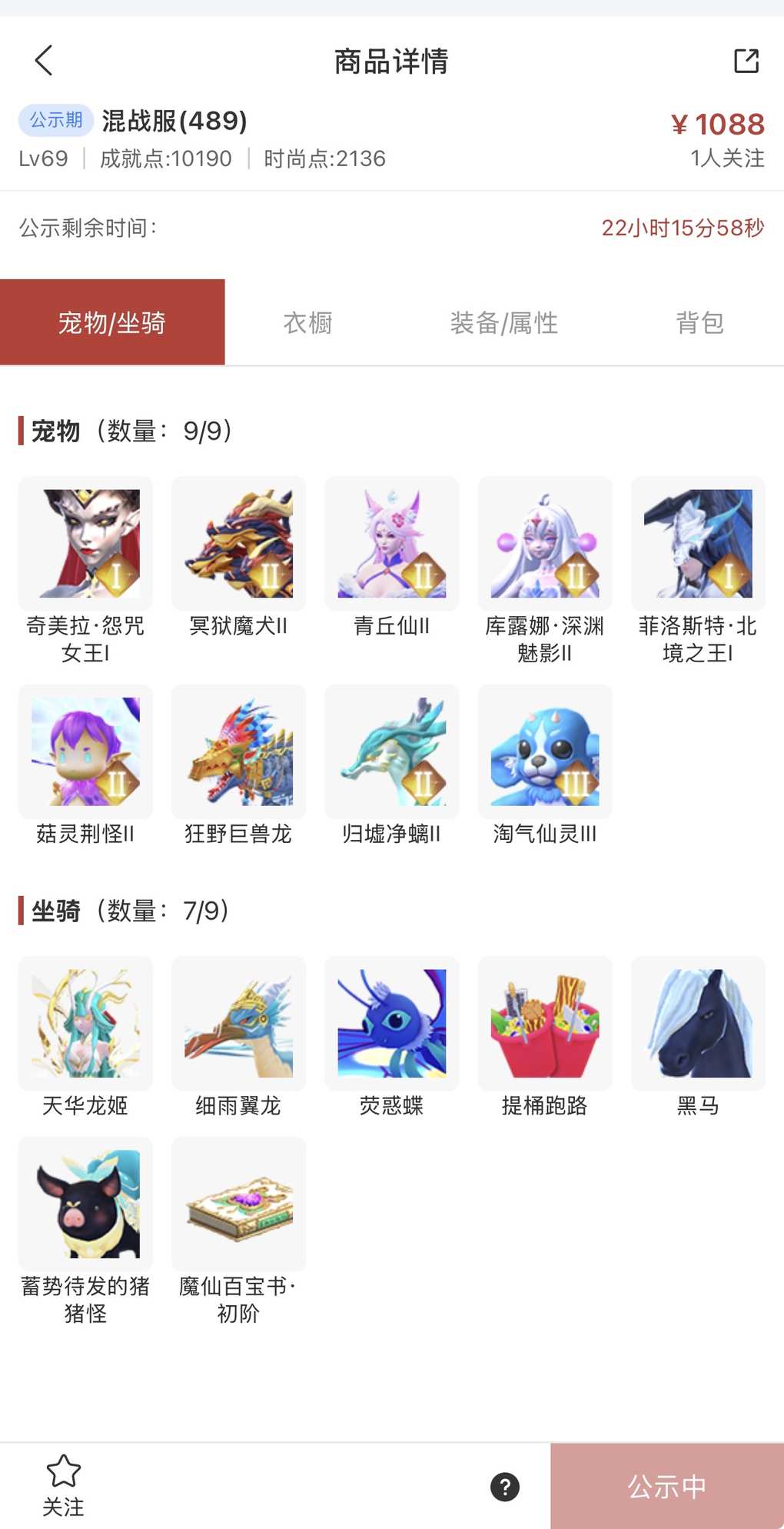Select the 宠物/坐骑 tab
Screen dimensions: 784x1529
[112, 322]
